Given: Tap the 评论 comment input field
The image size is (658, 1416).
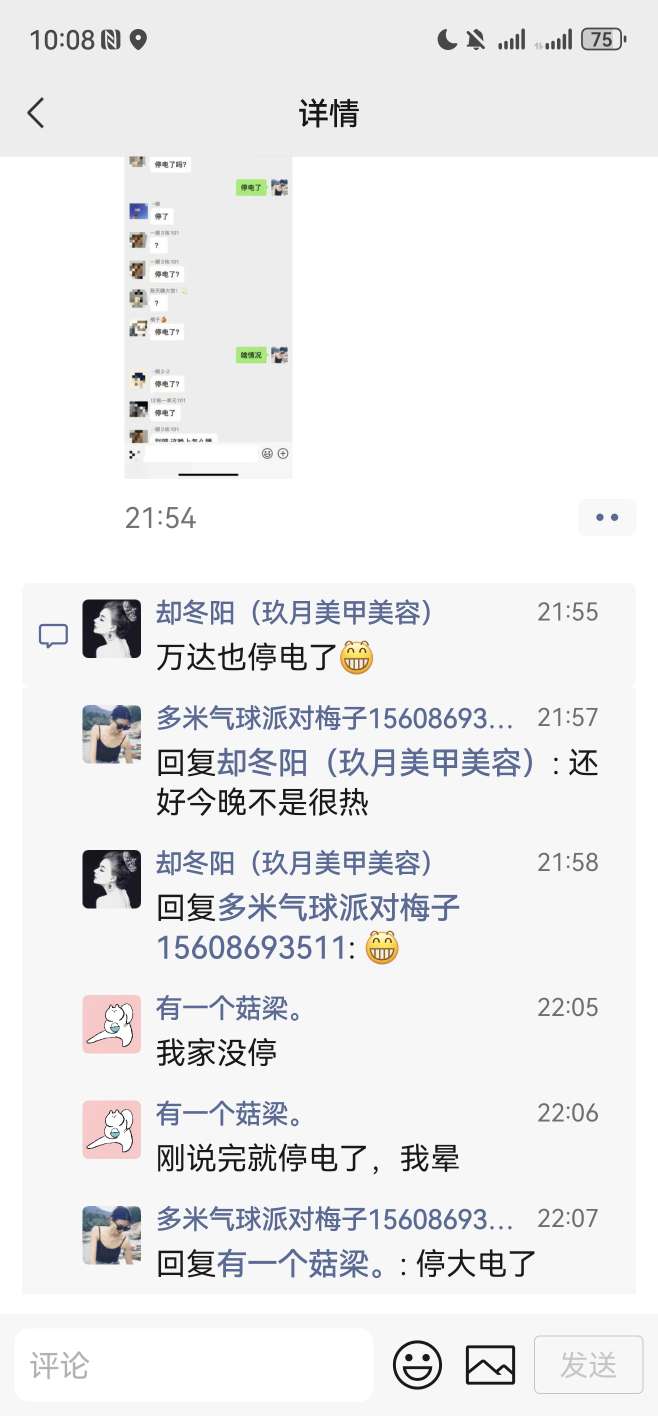Looking at the screenshot, I should click(x=193, y=1365).
